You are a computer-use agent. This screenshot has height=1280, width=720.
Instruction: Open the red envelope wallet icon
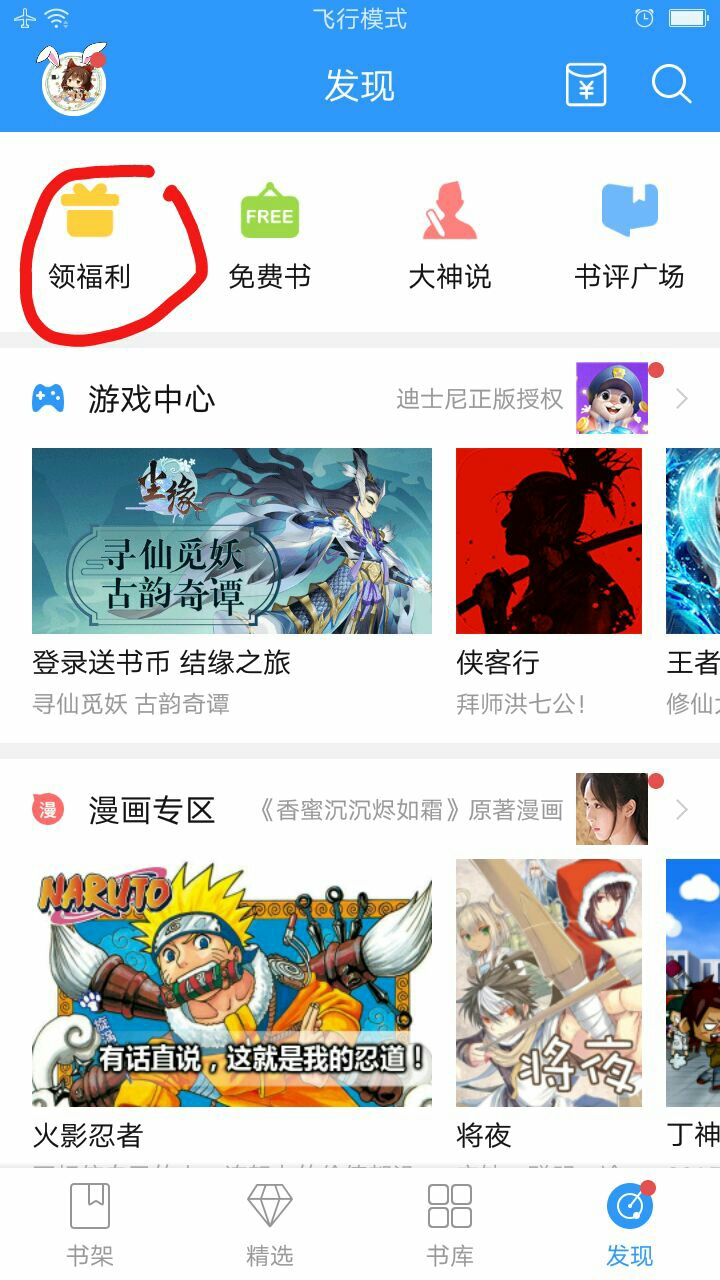587,84
